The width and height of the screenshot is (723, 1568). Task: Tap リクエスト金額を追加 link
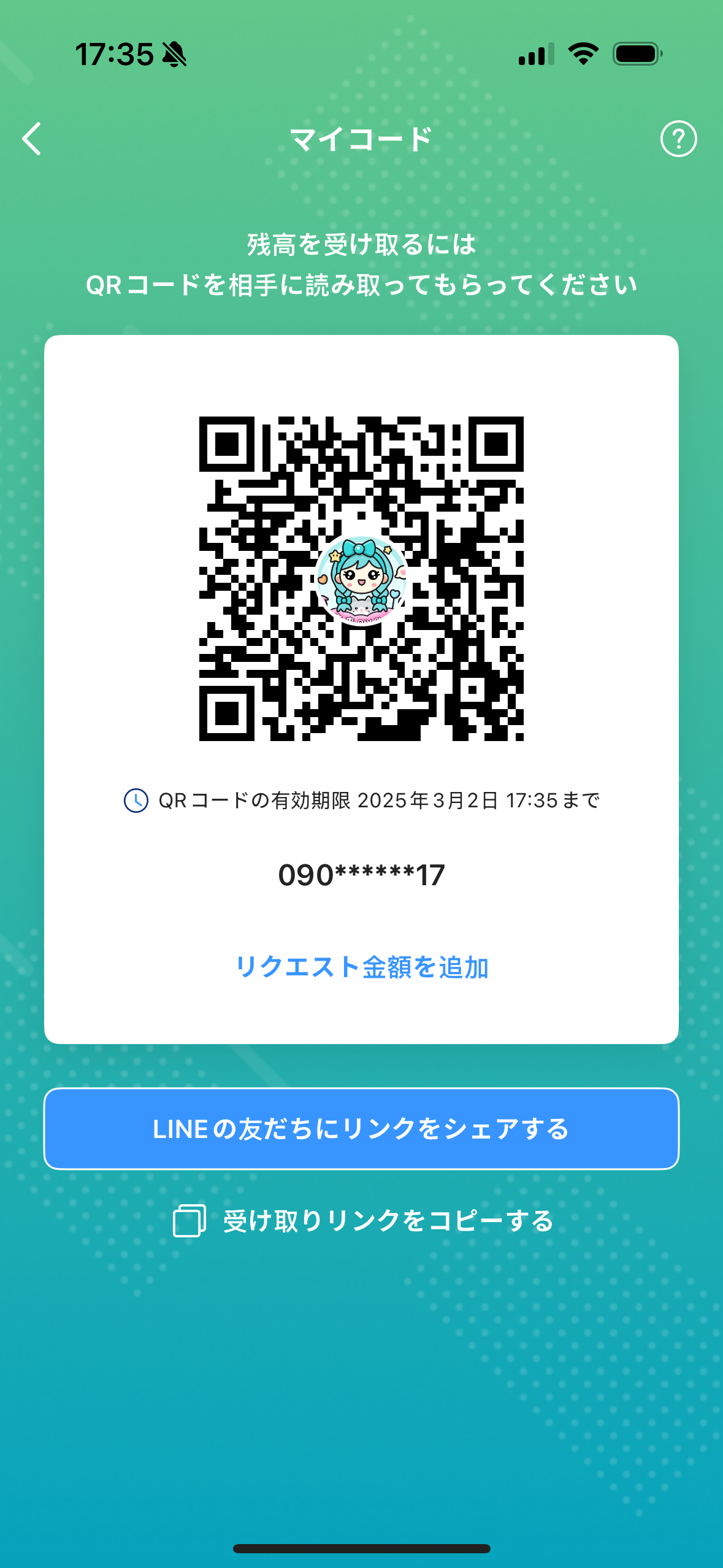pyautogui.click(x=362, y=967)
